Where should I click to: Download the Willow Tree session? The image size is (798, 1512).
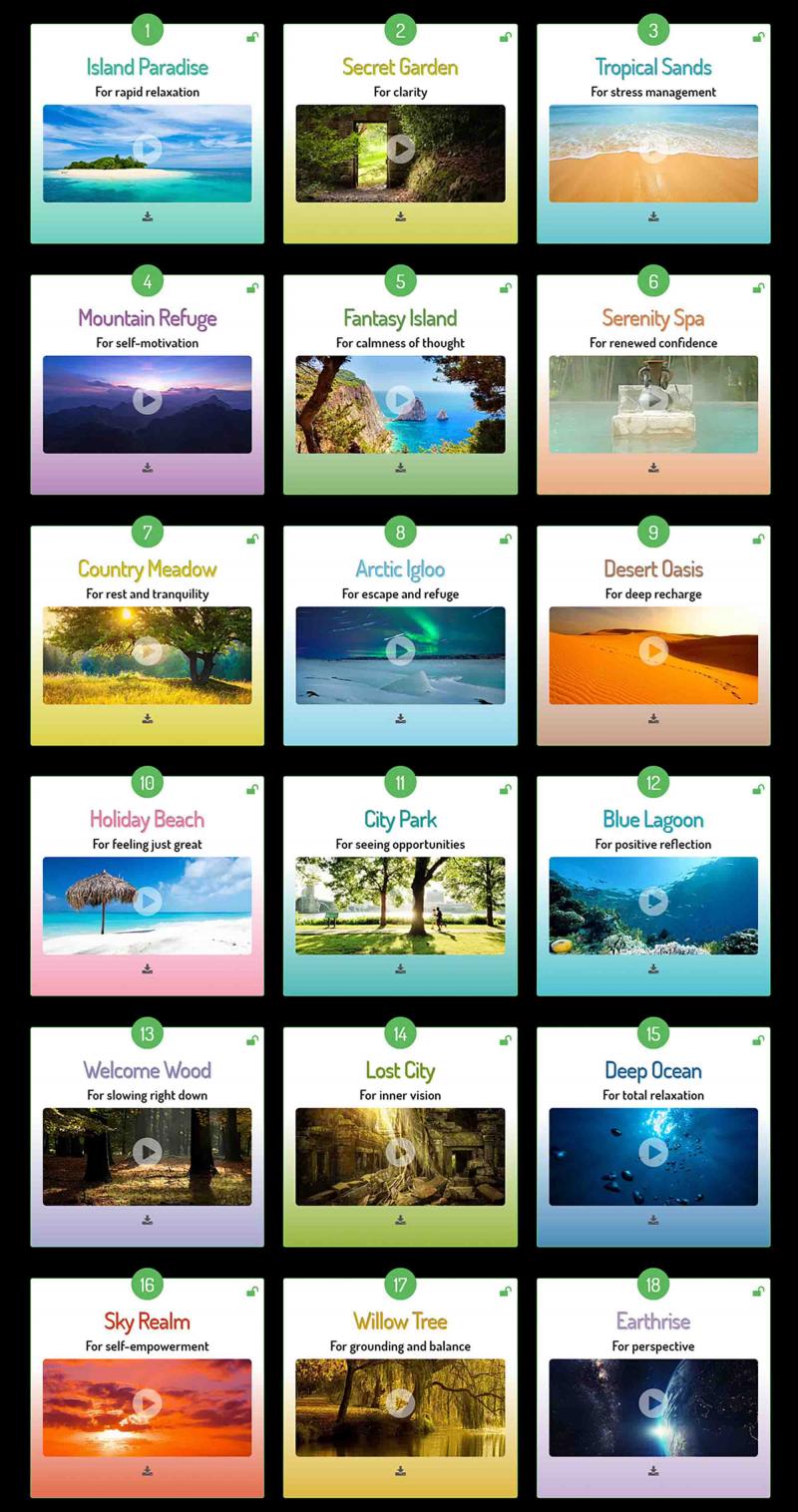coord(400,1470)
